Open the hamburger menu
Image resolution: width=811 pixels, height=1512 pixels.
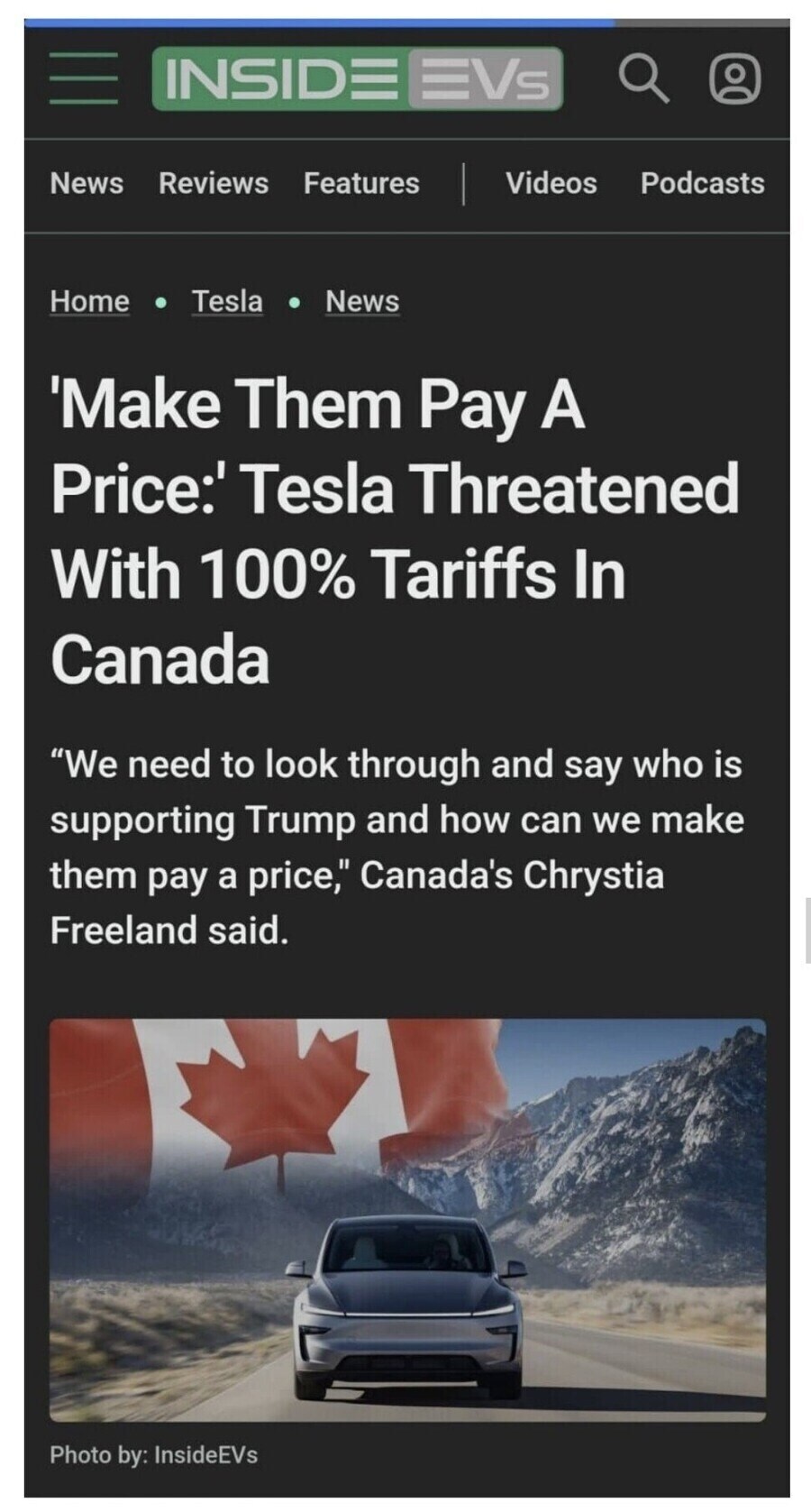point(84,79)
